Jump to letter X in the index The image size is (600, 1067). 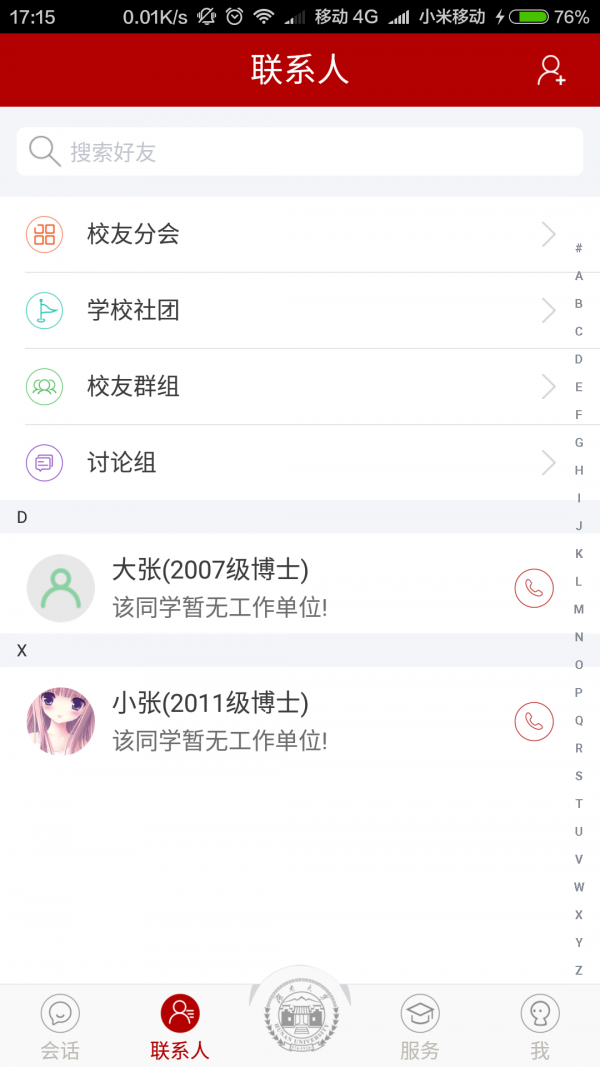pos(579,915)
